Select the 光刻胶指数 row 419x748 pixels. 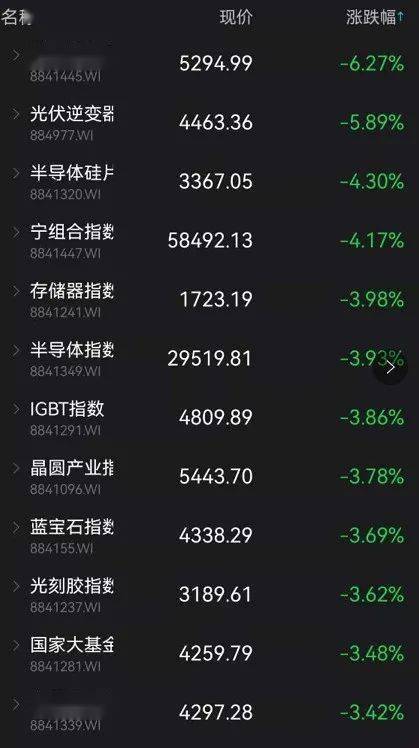[210, 594]
